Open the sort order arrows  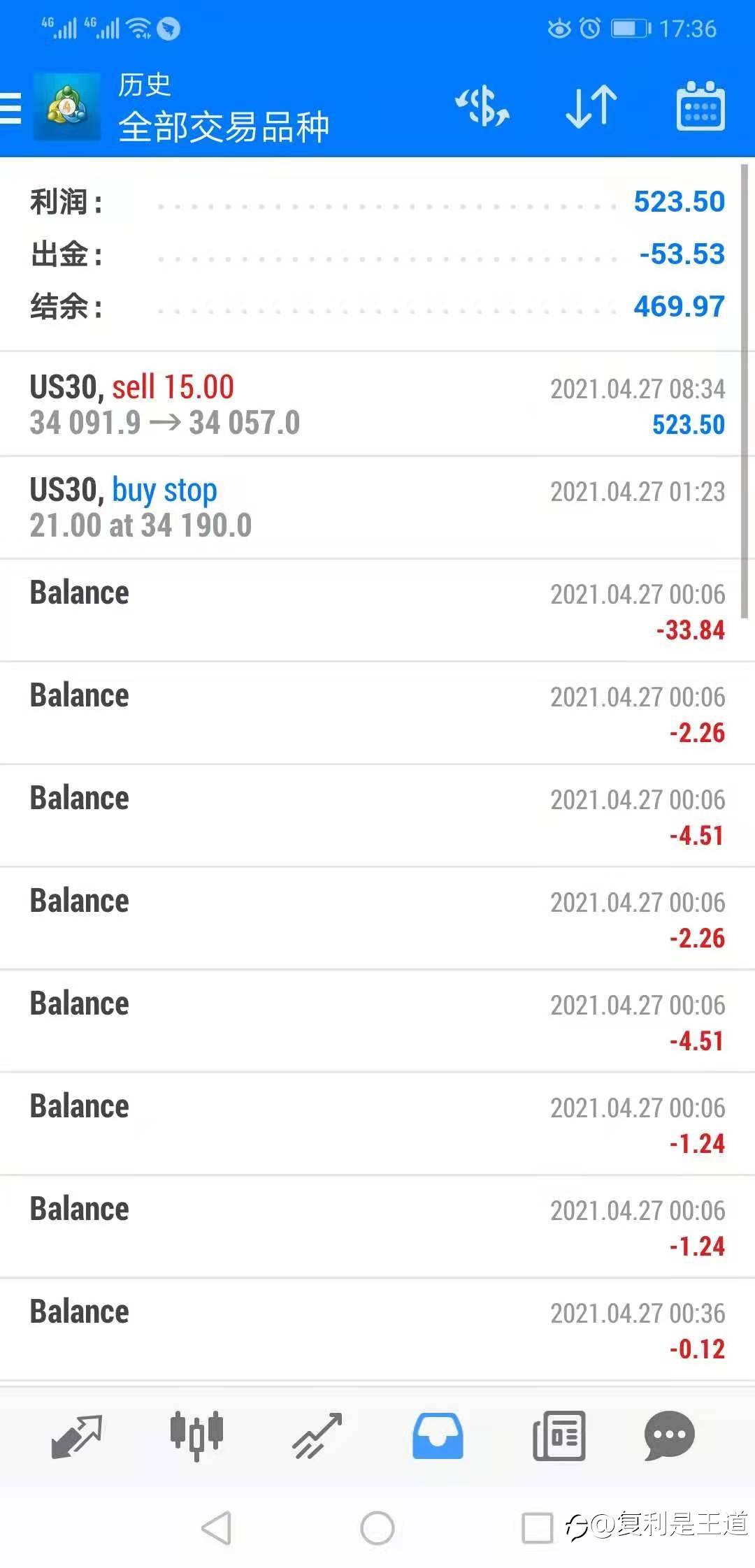click(591, 107)
